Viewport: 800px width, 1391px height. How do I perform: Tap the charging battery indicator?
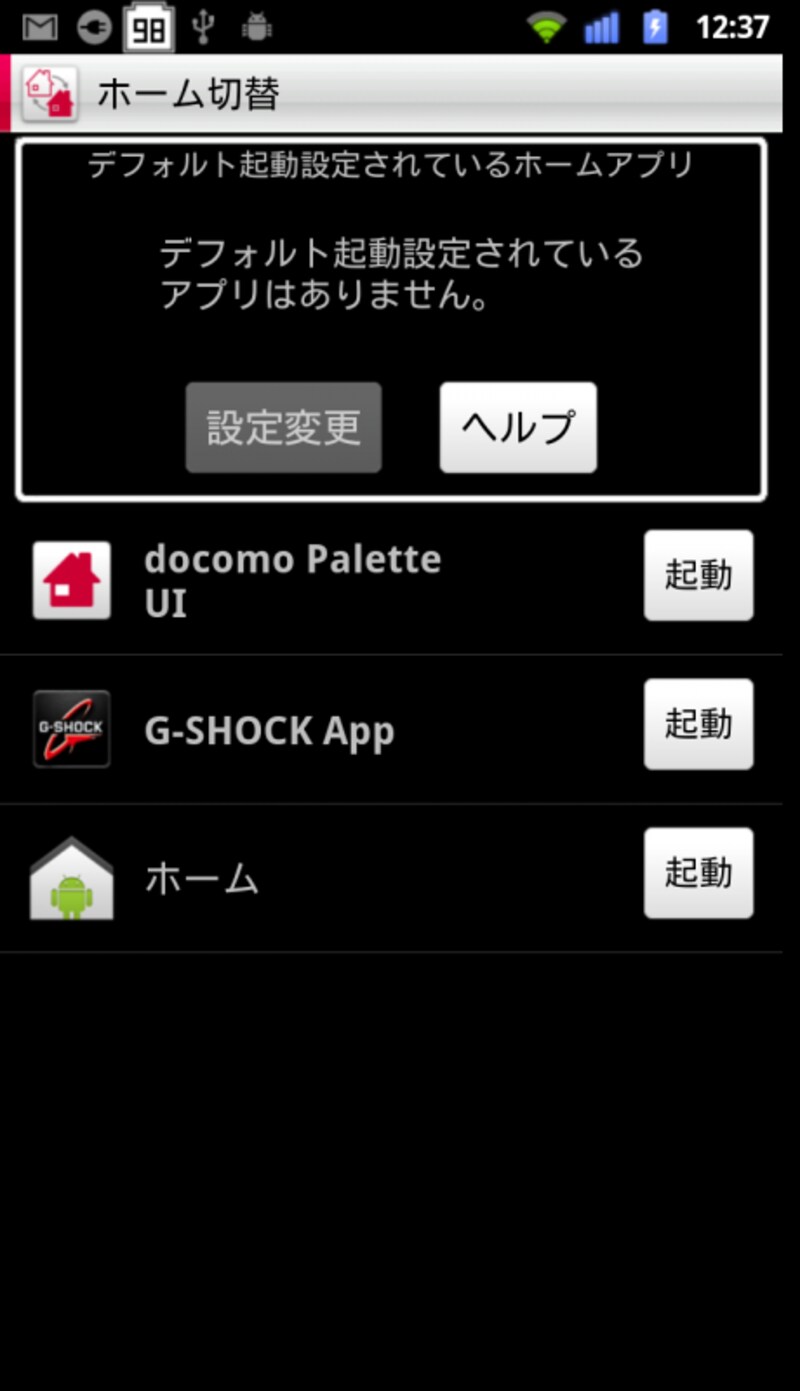(655, 27)
